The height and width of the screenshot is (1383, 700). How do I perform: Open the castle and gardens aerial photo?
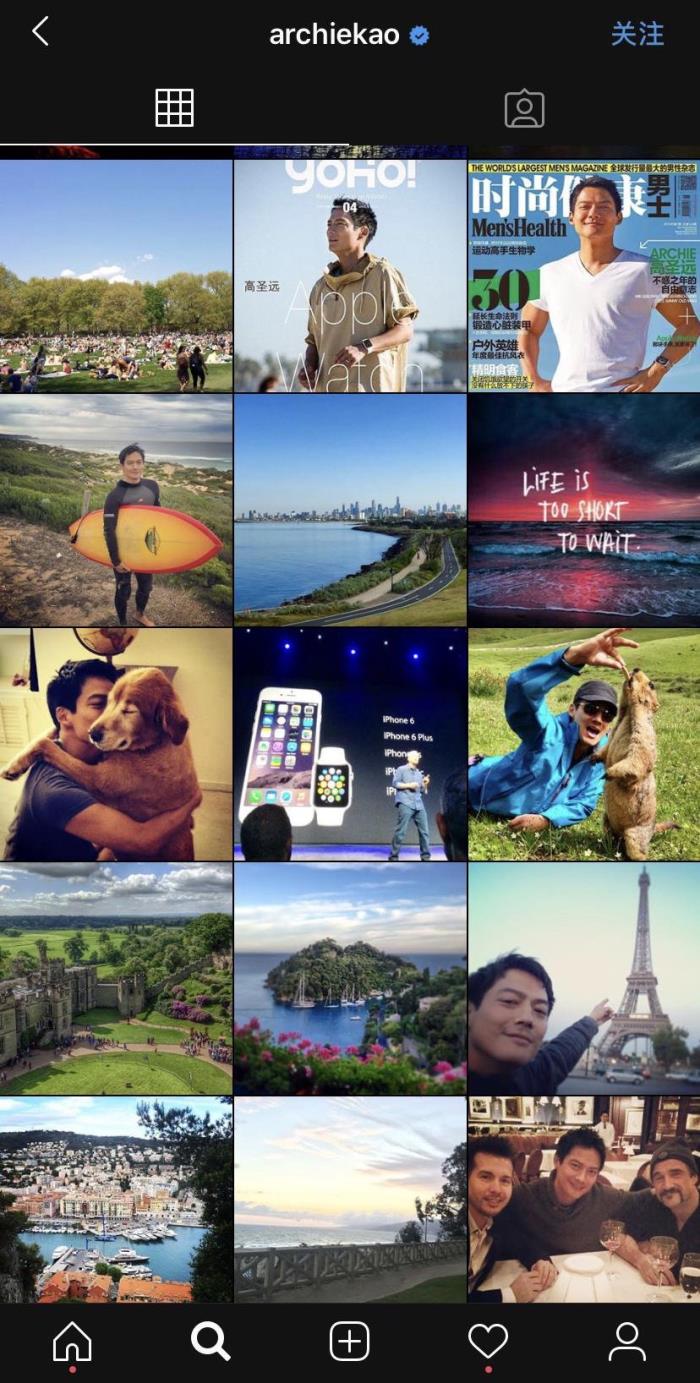click(x=116, y=979)
